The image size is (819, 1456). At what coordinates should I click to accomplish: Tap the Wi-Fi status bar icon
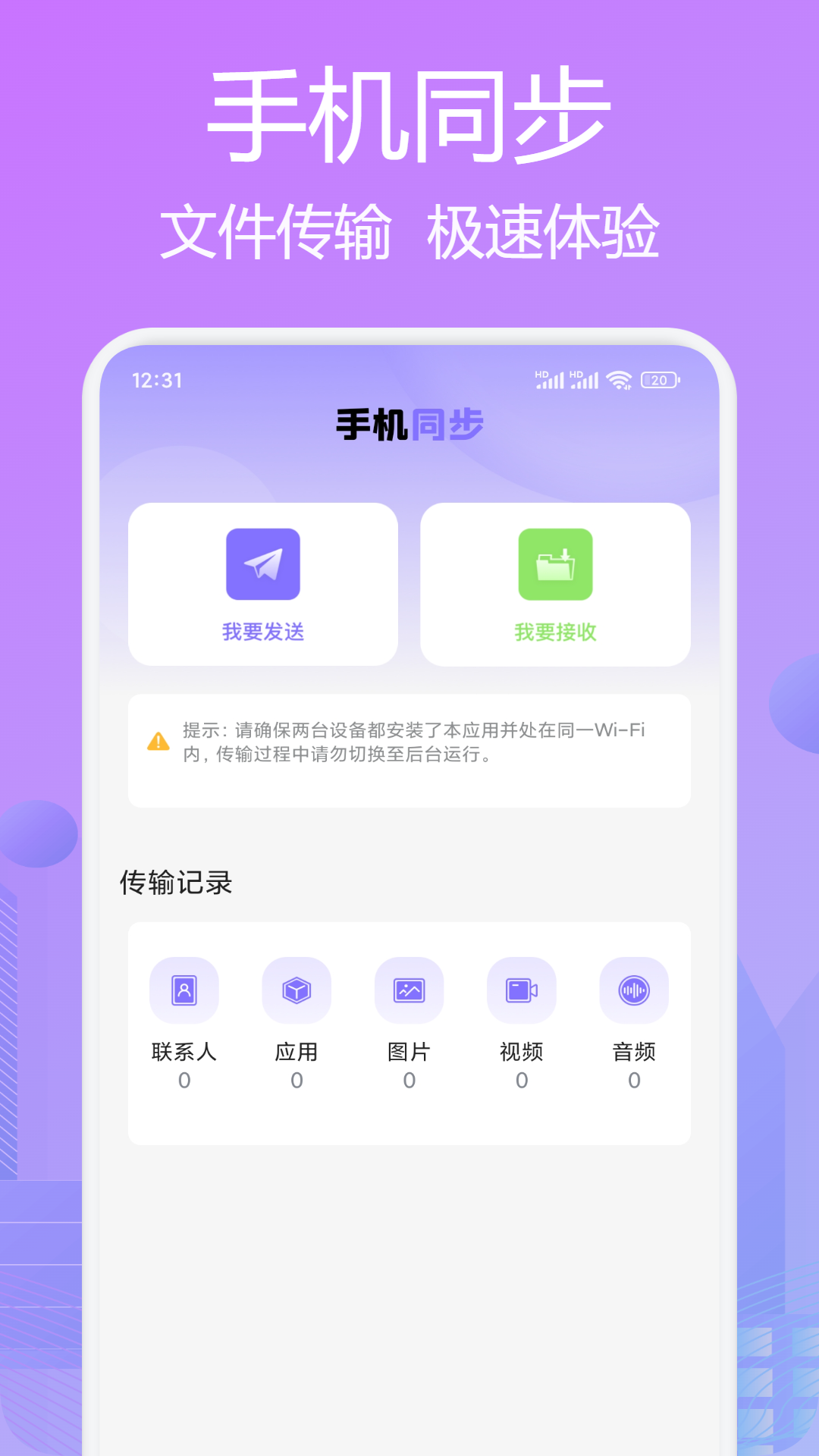coord(619,379)
